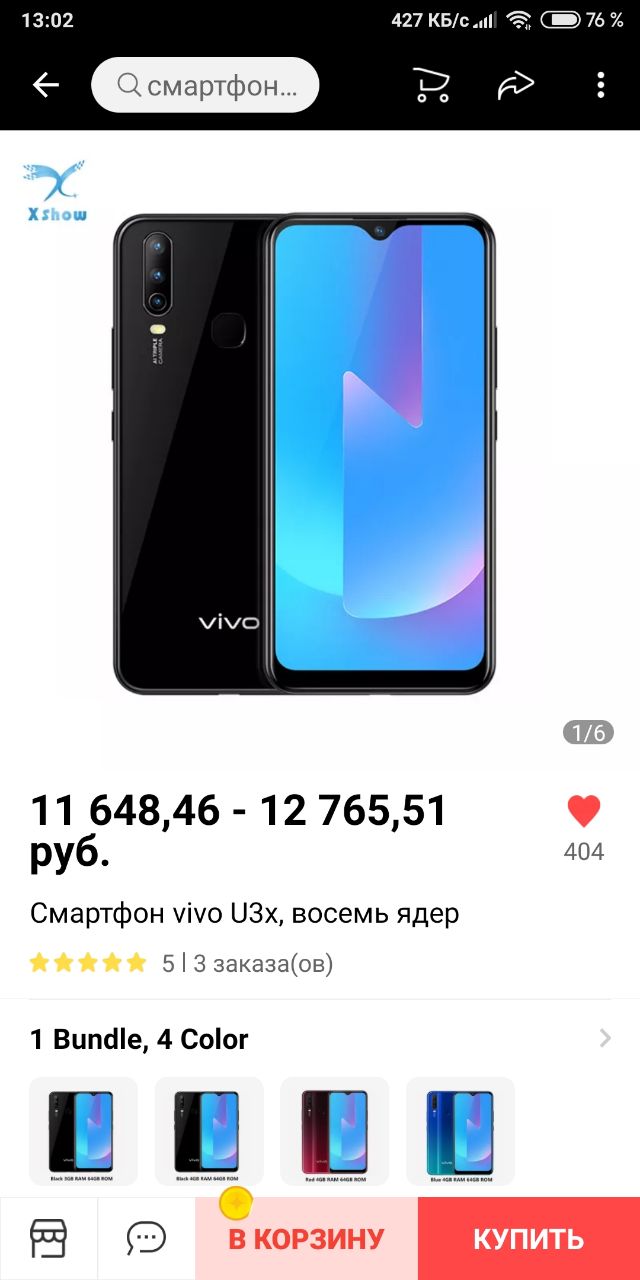640x1280 pixels.
Task: Share this vivo U3x product
Action: pyautogui.click(x=516, y=85)
